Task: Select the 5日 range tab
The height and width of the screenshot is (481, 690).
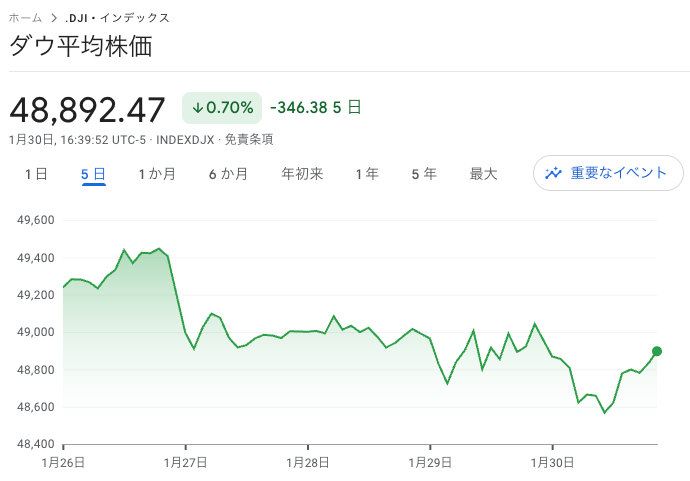Action: (93, 174)
